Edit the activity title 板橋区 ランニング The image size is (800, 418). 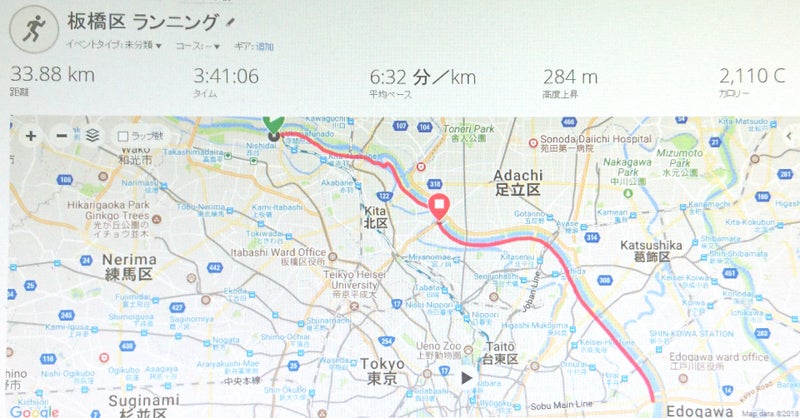[x=233, y=20]
